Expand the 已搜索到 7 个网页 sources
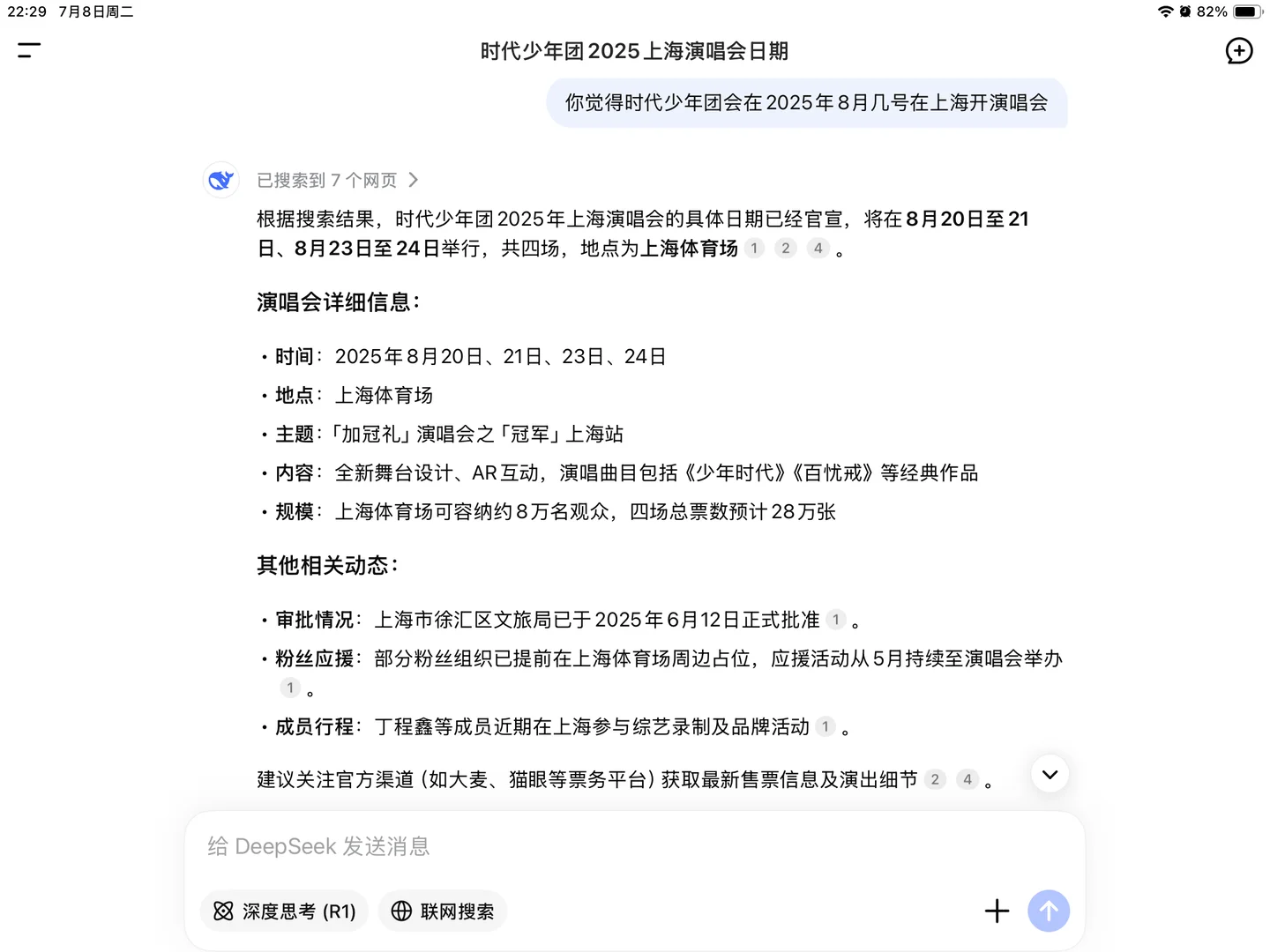This screenshot has height=952, width=1270. click(337, 180)
